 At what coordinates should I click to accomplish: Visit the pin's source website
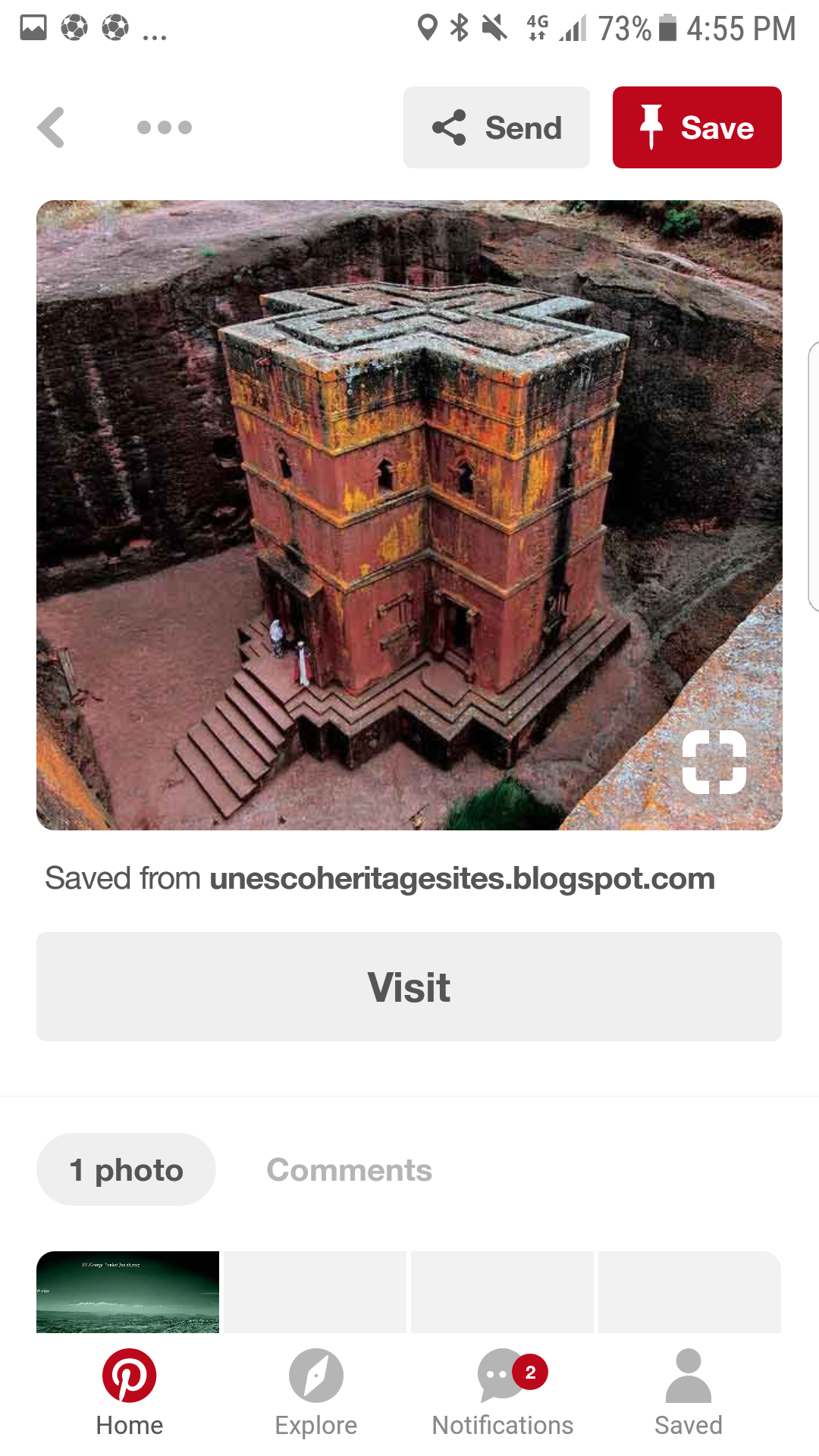click(x=409, y=987)
